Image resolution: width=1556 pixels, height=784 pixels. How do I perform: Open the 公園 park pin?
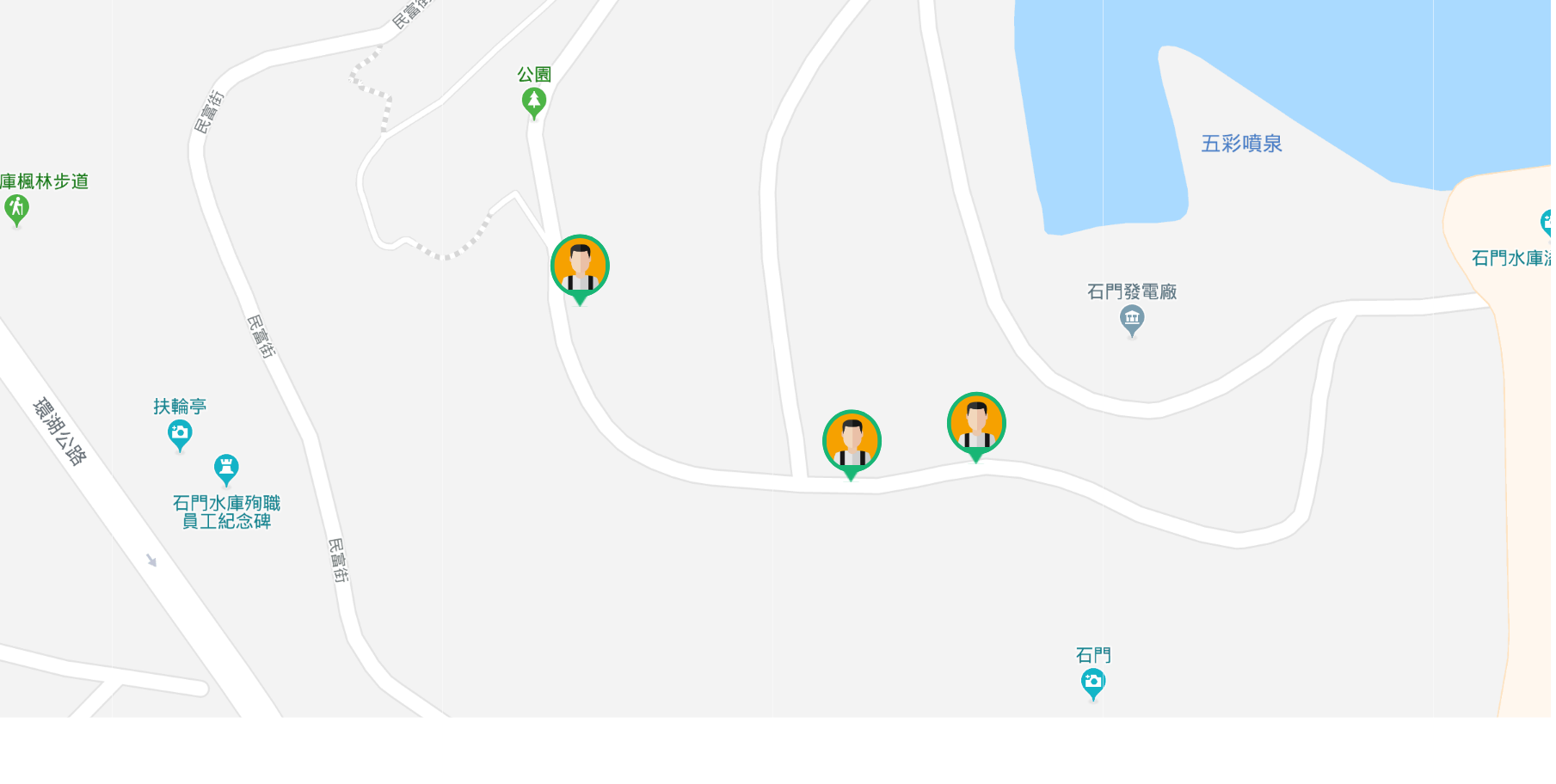click(534, 101)
